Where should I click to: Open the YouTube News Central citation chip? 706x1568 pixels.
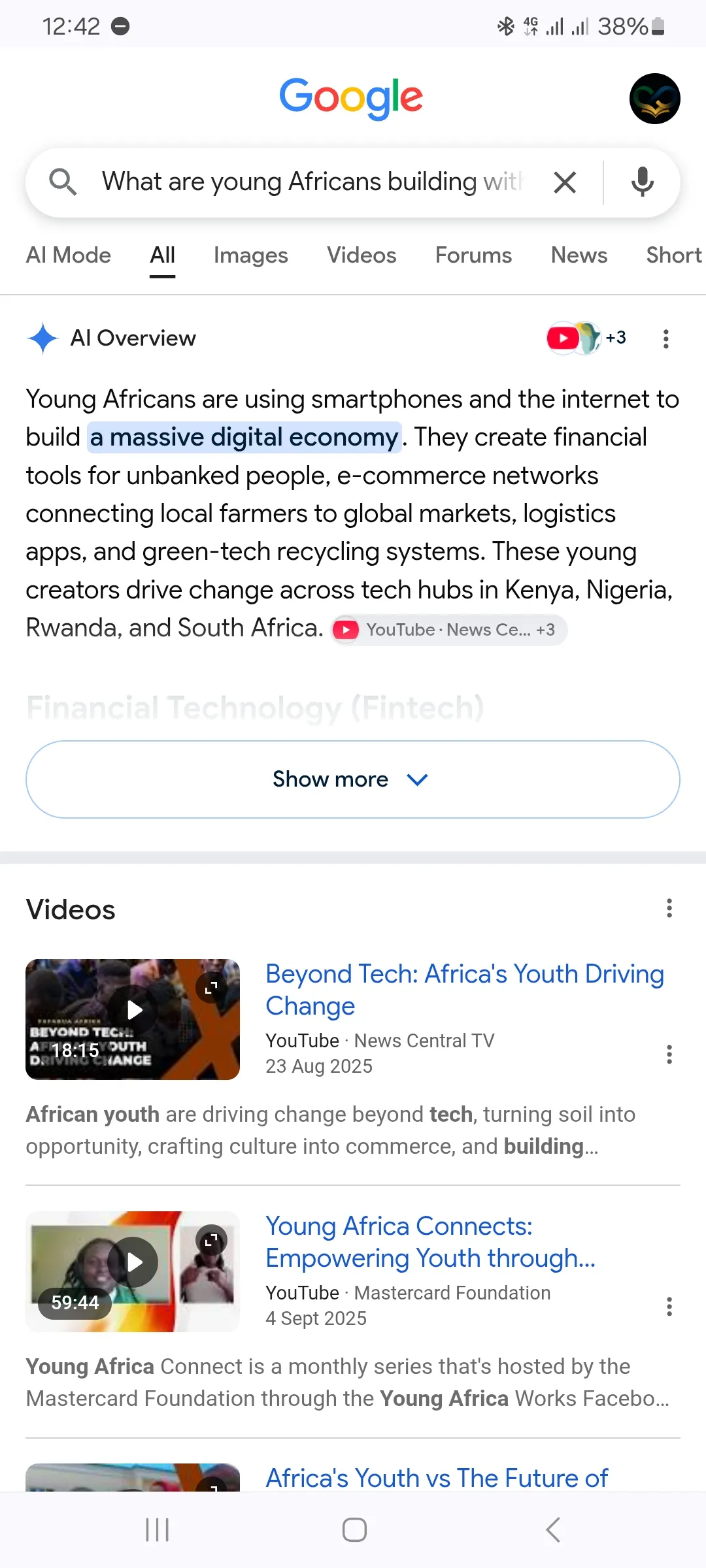(x=449, y=630)
